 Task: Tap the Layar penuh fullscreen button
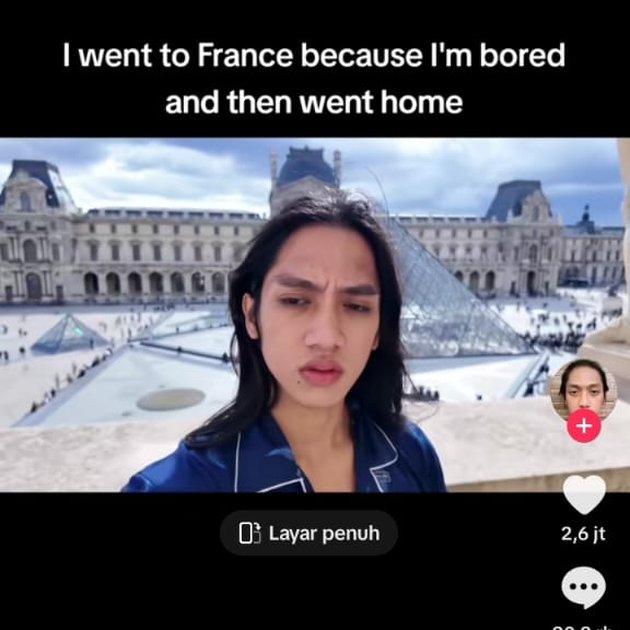pos(309,533)
